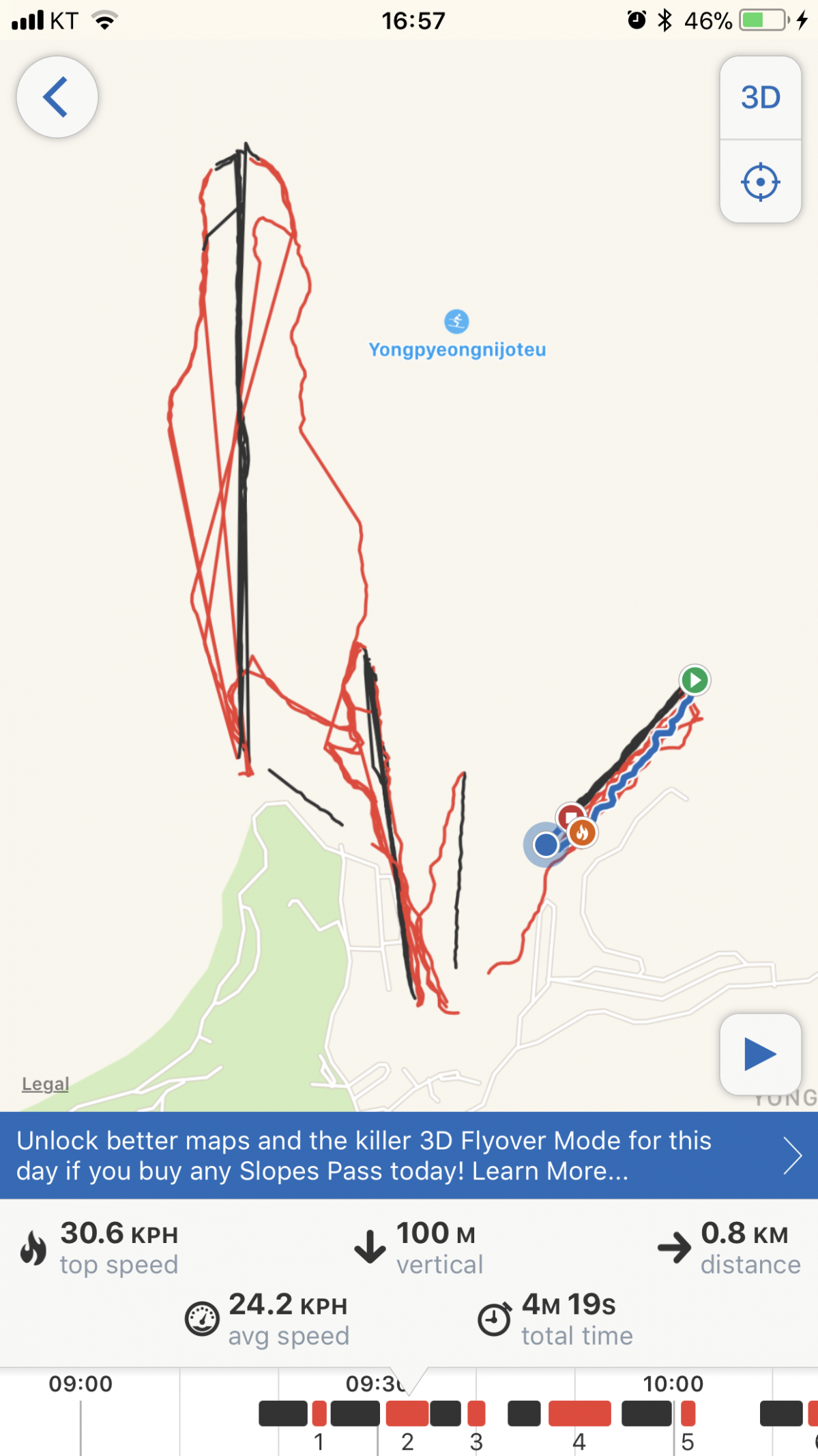Go back using the blue arrow

[x=57, y=97]
